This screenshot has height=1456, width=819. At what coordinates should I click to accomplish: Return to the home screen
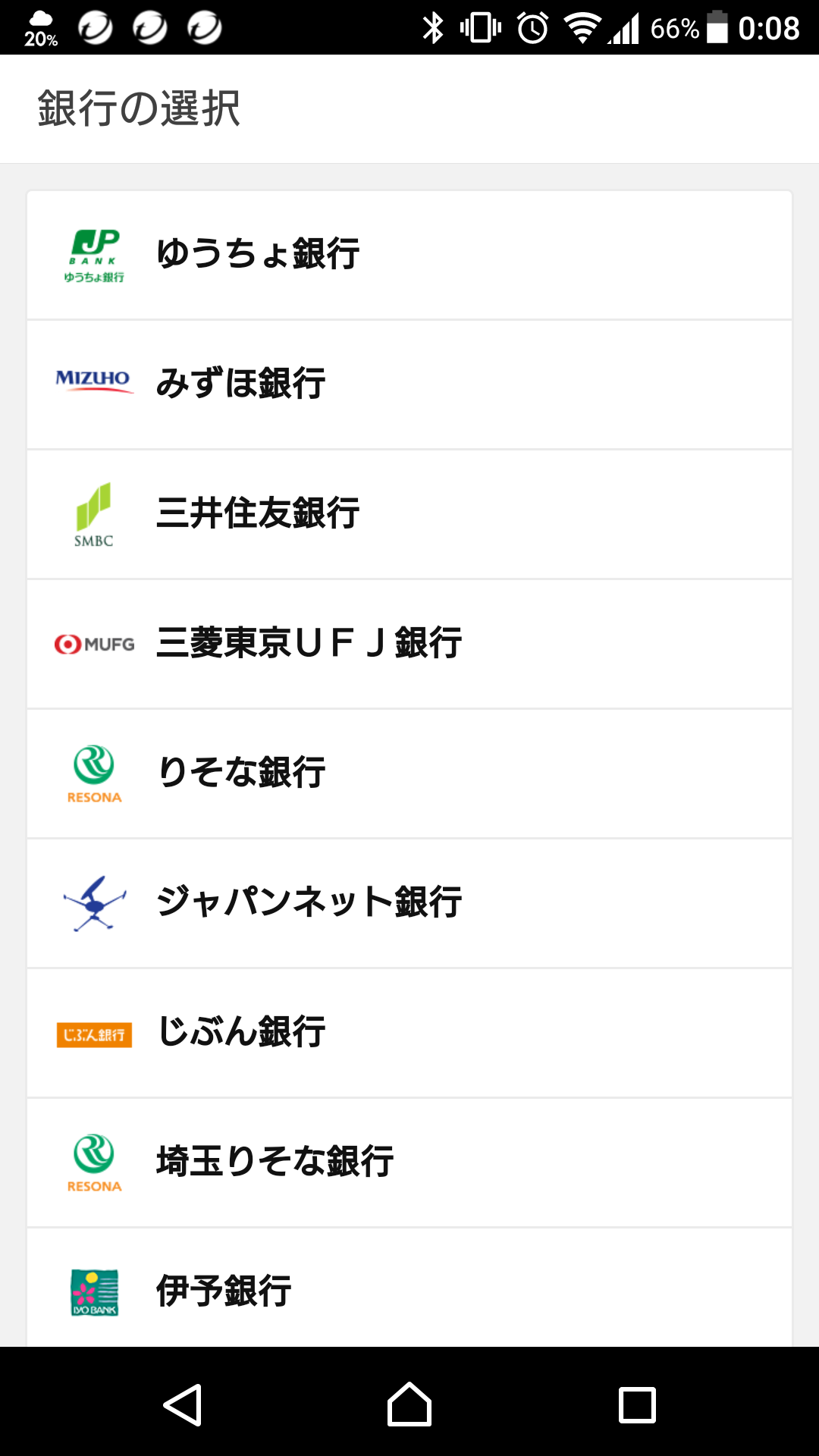click(409, 1405)
